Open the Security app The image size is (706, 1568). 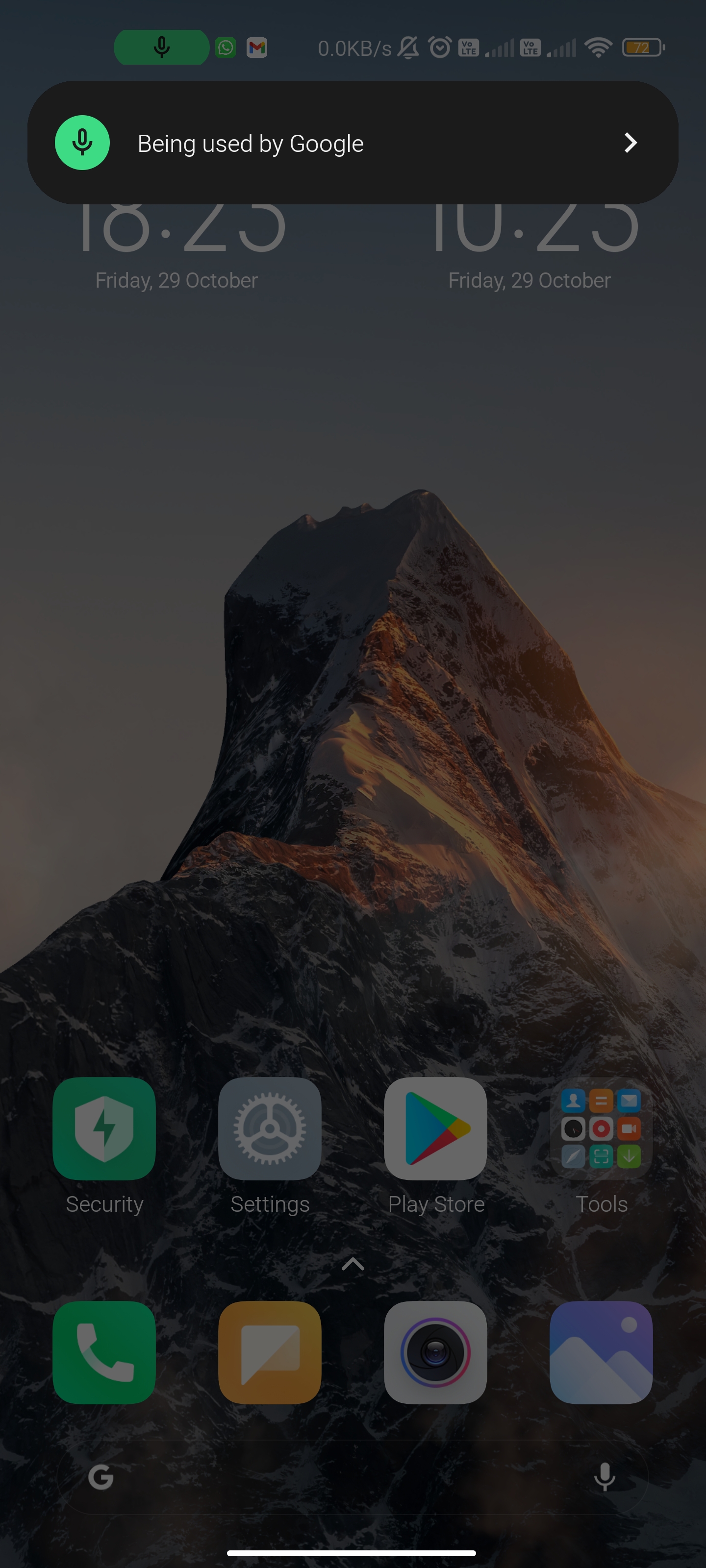pyautogui.click(x=104, y=1128)
